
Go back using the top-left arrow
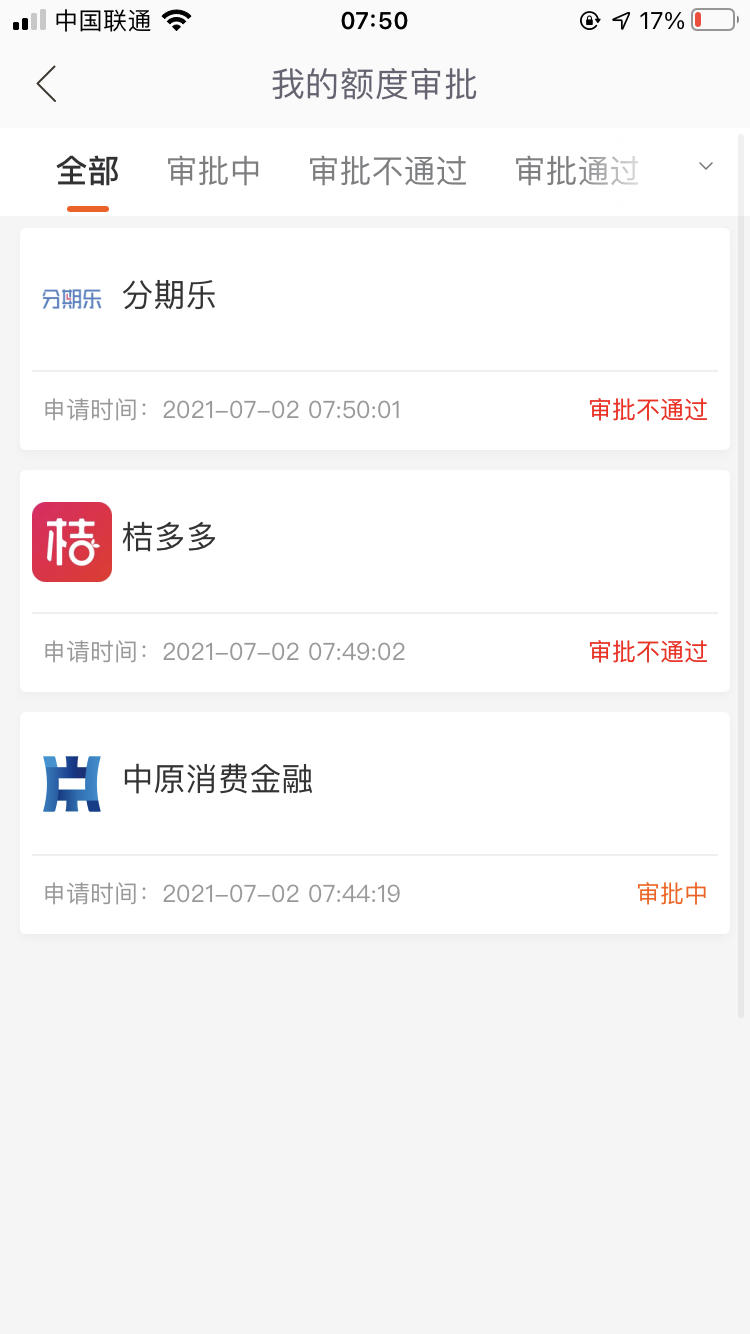click(x=46, y=84)
